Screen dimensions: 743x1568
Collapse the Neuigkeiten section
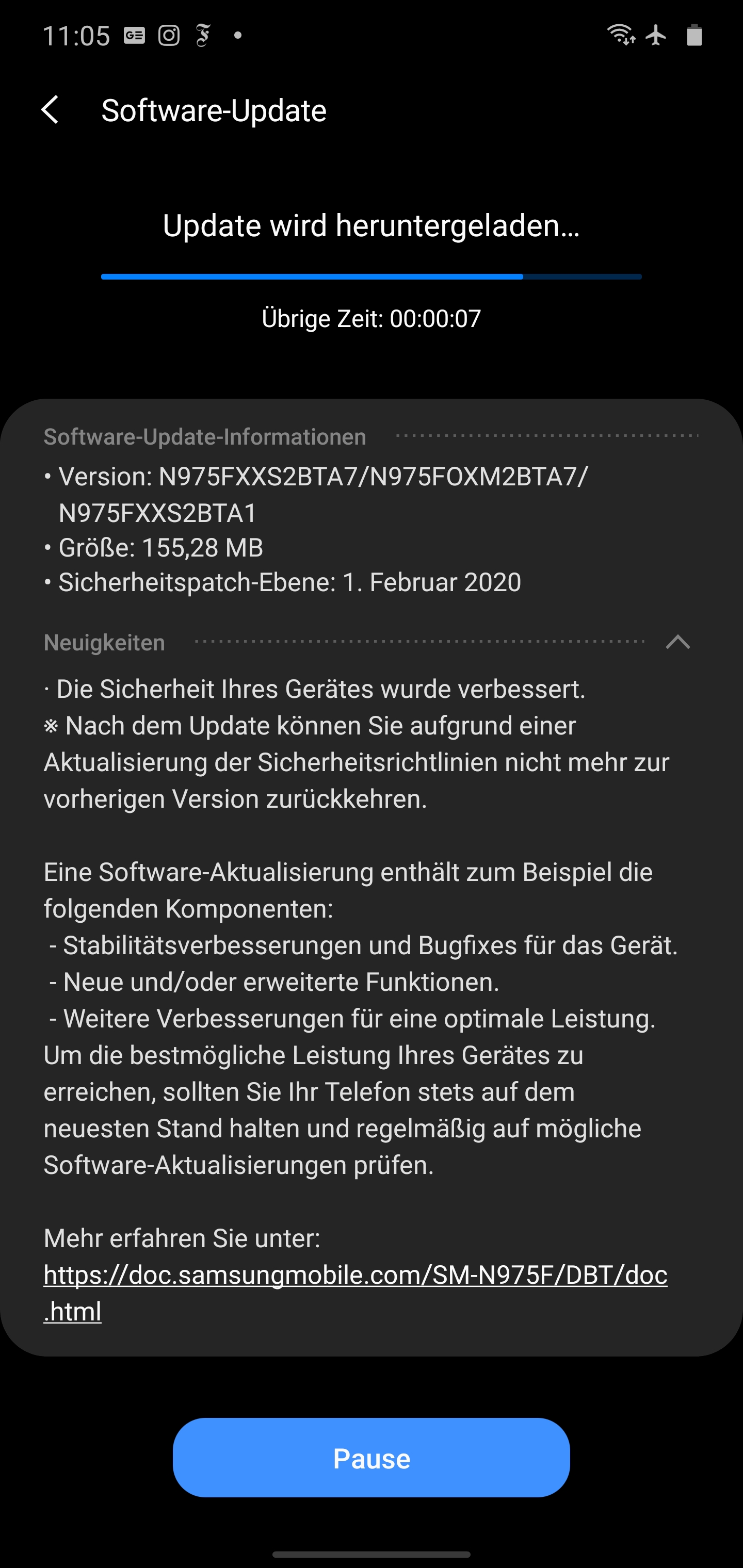(677, 642)
